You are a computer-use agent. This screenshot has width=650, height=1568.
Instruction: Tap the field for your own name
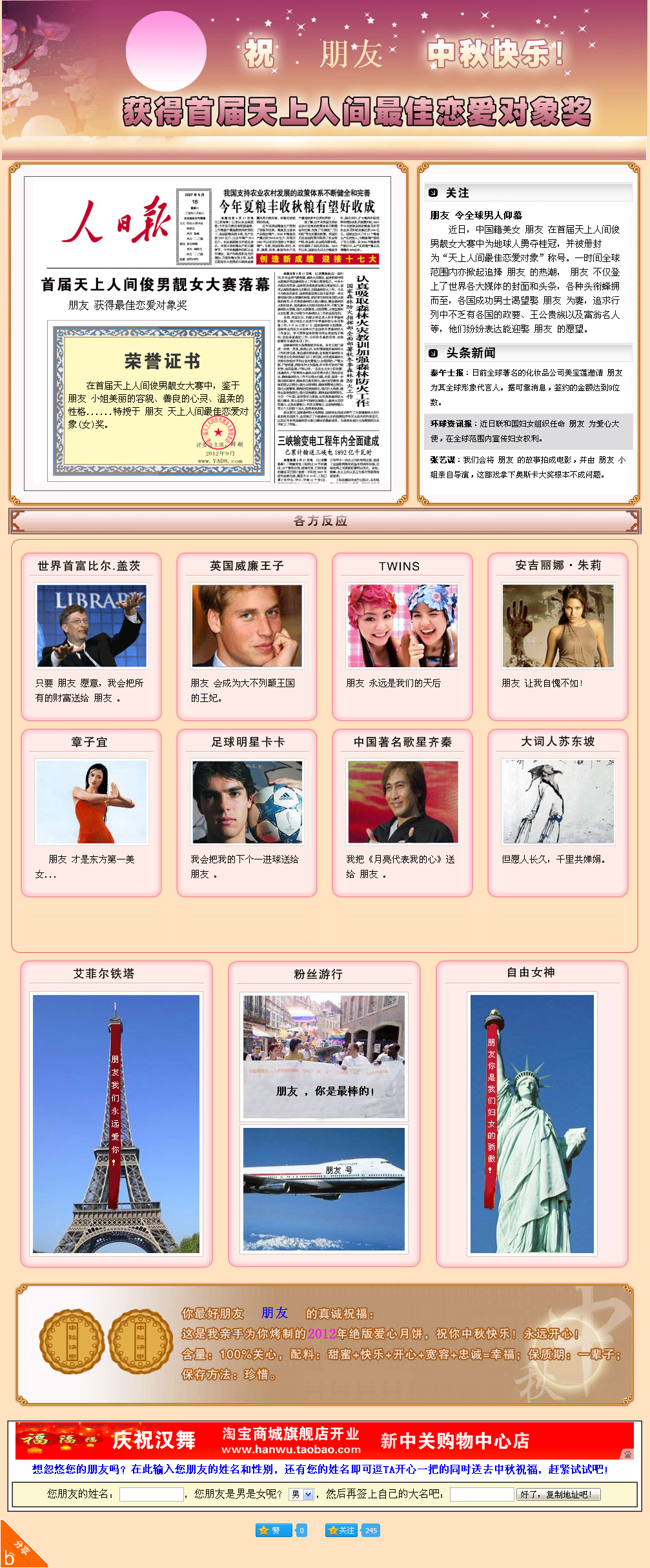(x=481, y=1494)
